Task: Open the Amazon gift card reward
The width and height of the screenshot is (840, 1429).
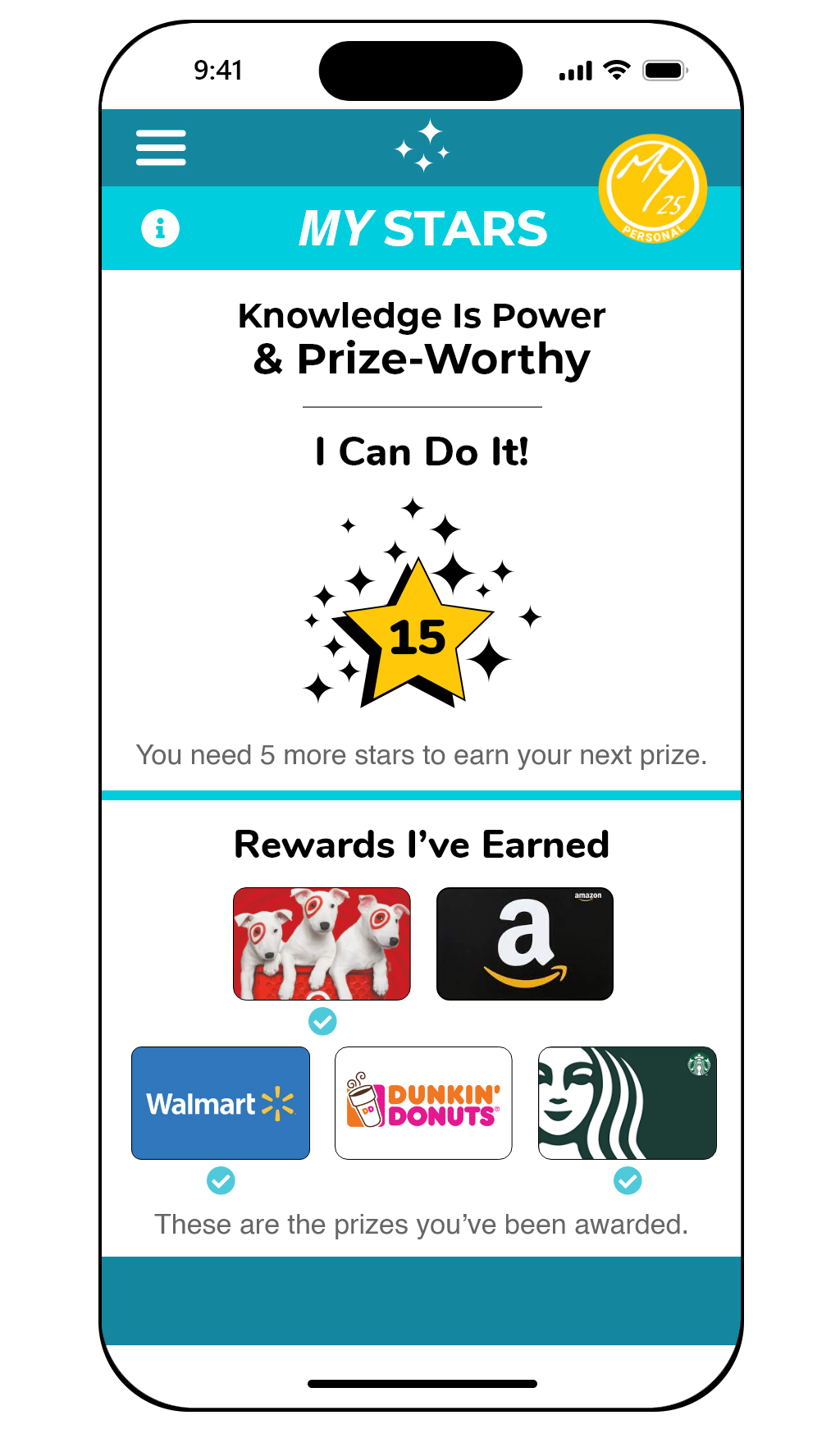Action: click(x=525, y=944)
